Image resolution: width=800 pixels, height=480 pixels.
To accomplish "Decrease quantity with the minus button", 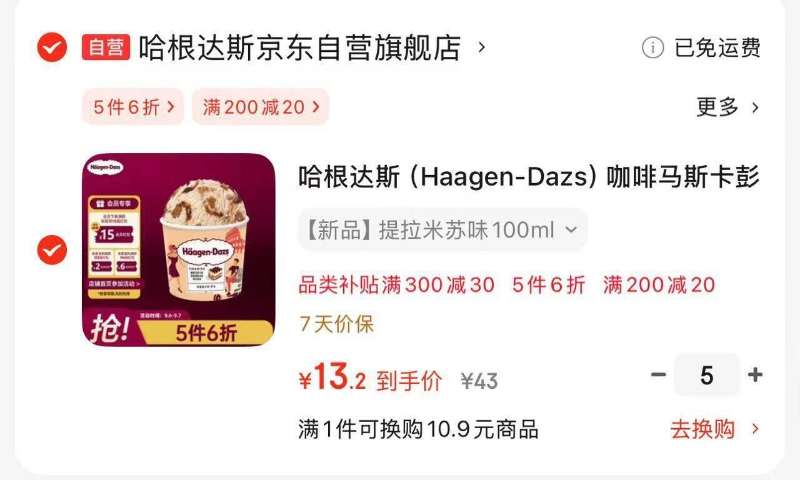I will tap(658, 375).
